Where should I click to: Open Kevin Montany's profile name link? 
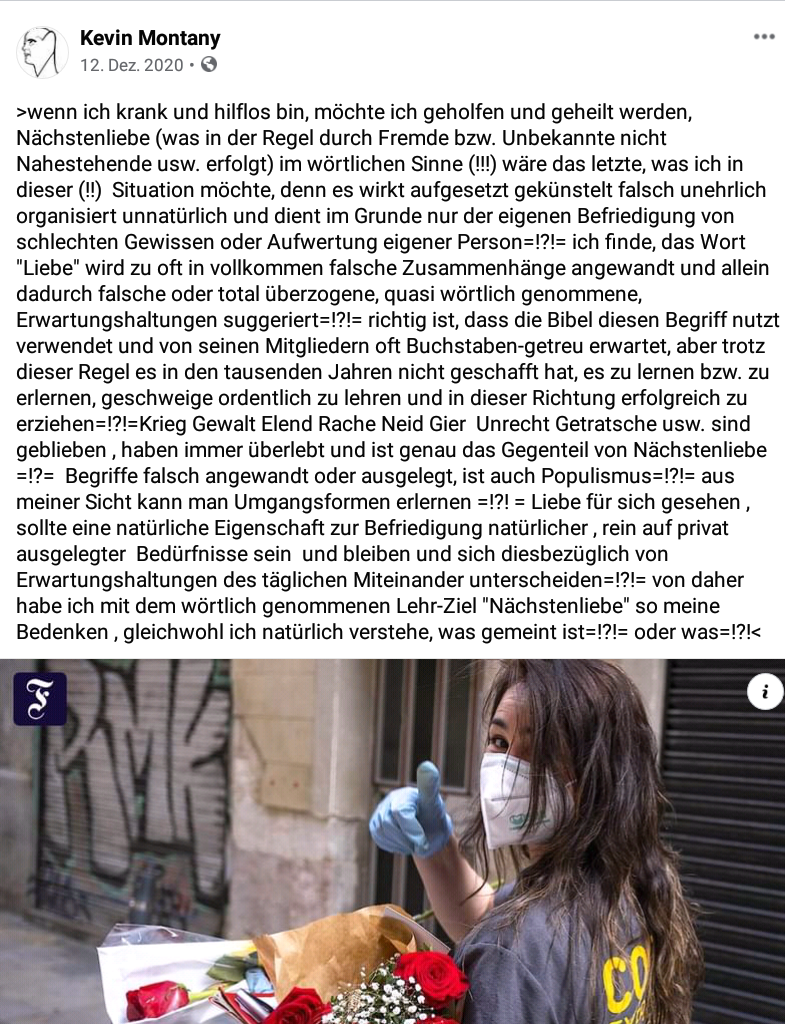coord(150,39)
